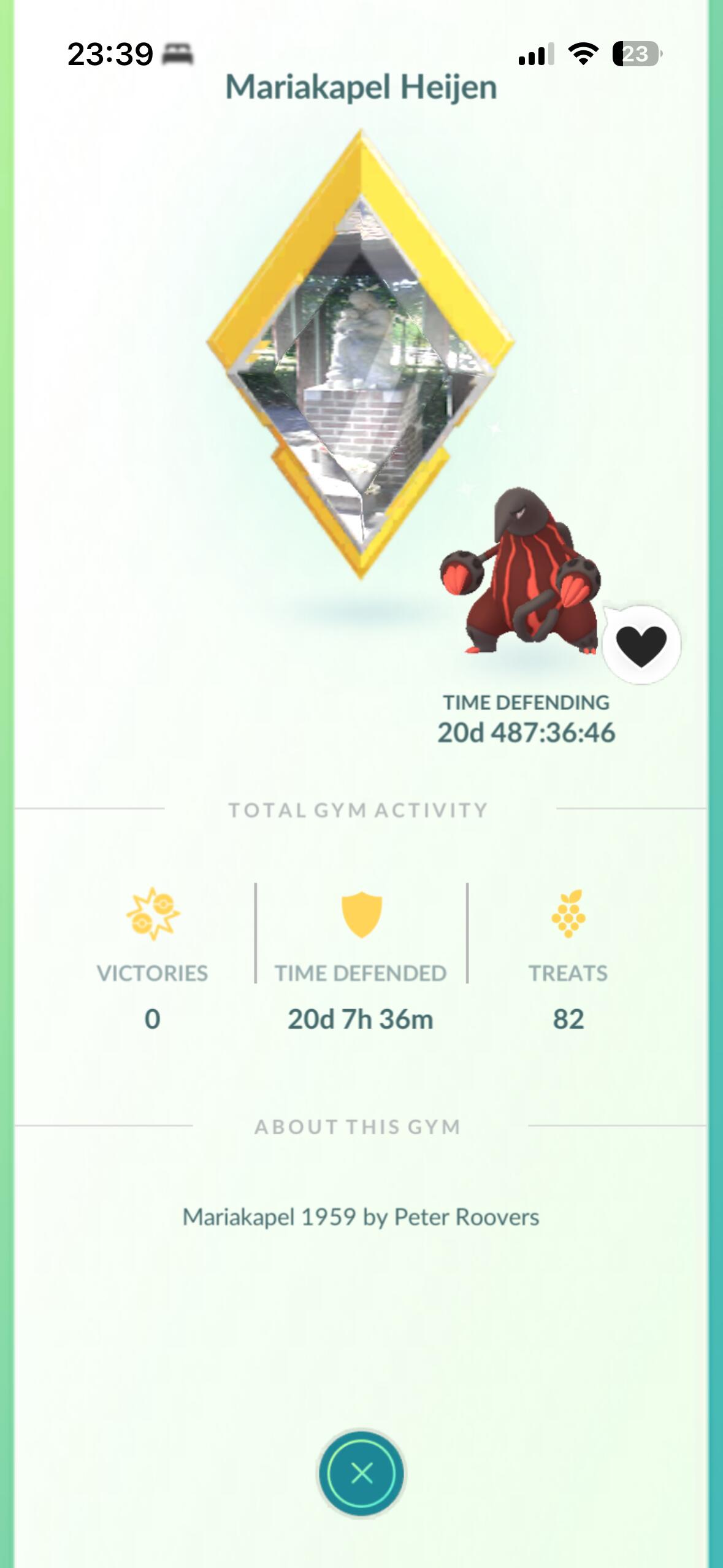Tap the heart motivation bubble
Screen dimensions: 723x1568
(641, 645)
